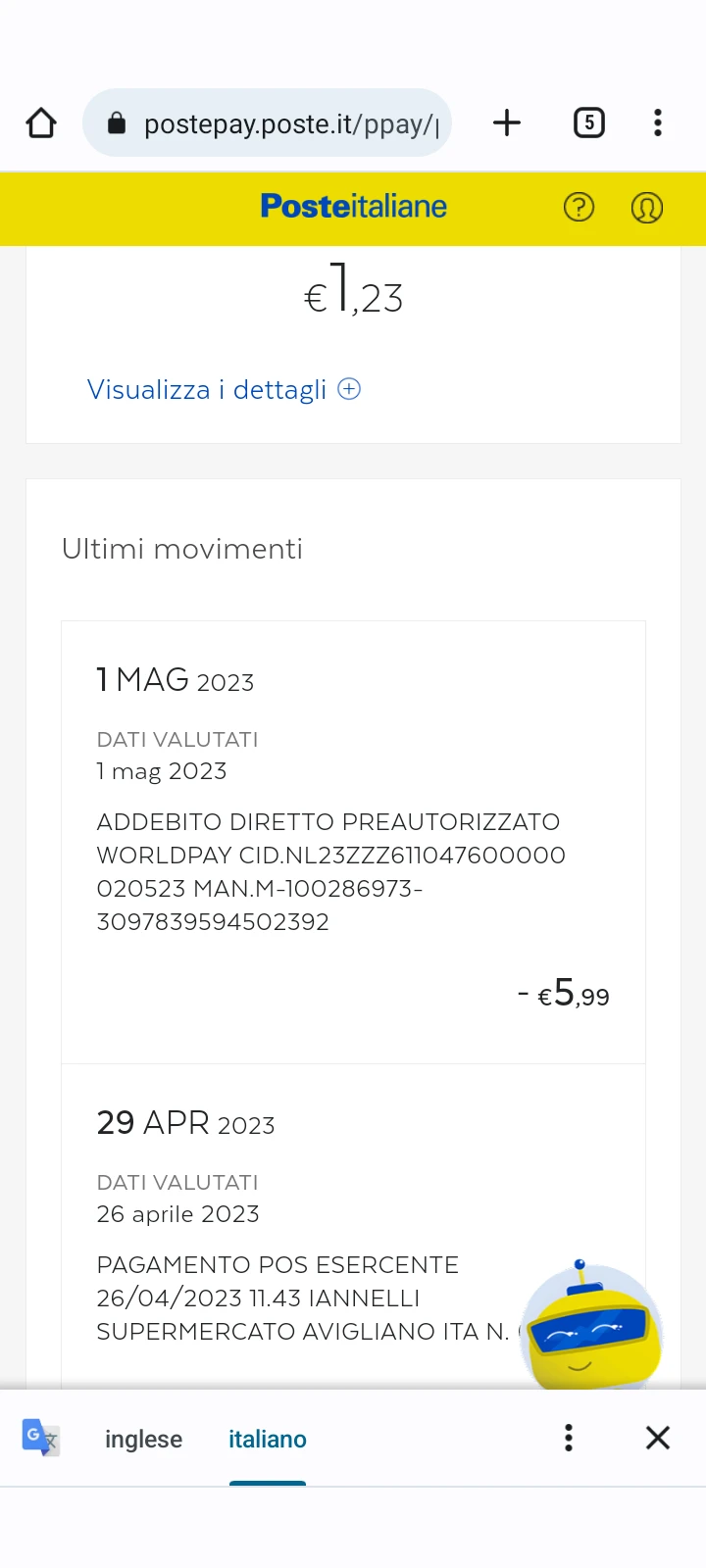Open the translate bar options menu

pyautogui.click(x=568, y=1437)
